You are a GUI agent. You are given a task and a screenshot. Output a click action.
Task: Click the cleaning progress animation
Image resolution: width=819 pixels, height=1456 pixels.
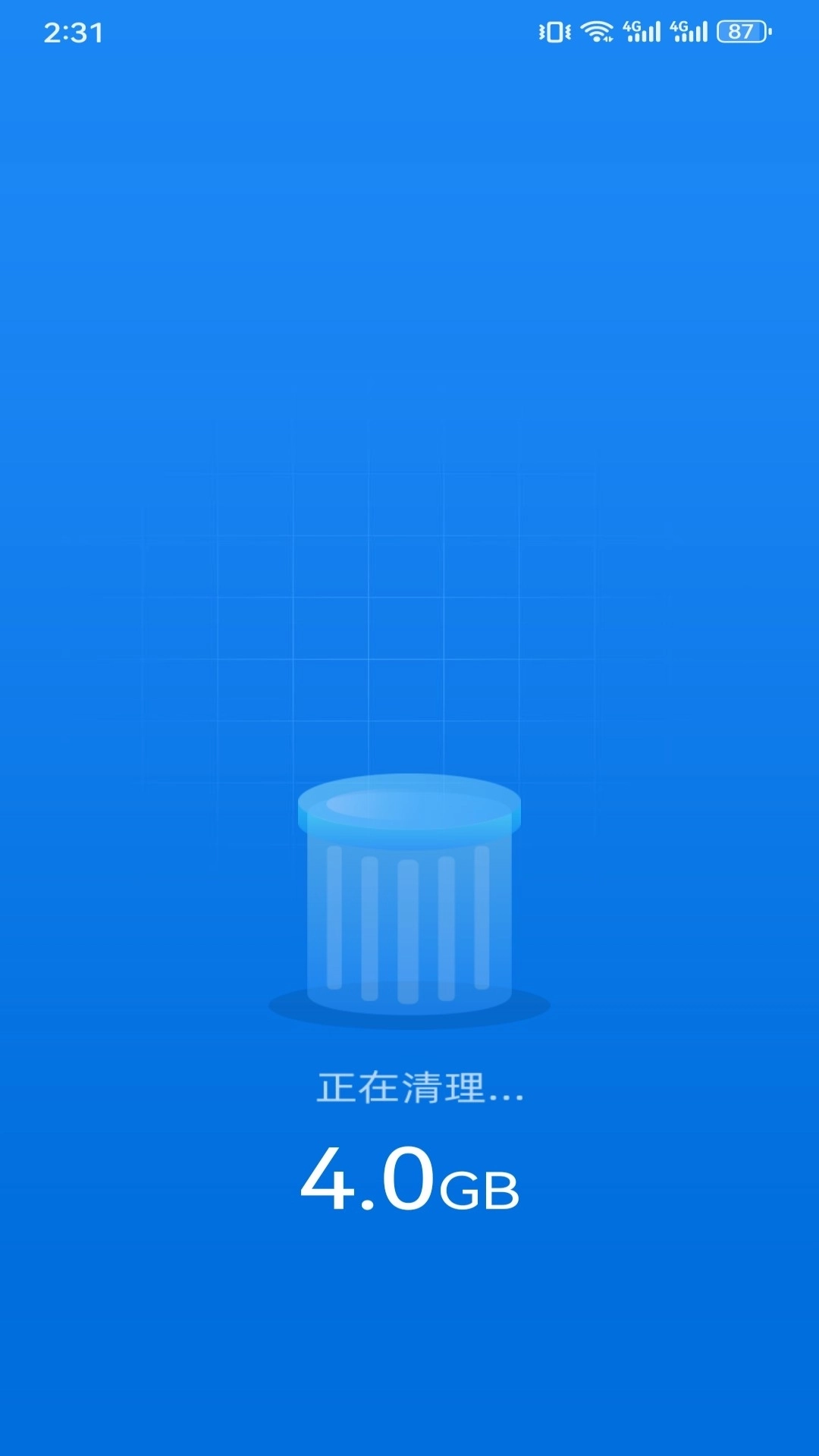point(409,895)
